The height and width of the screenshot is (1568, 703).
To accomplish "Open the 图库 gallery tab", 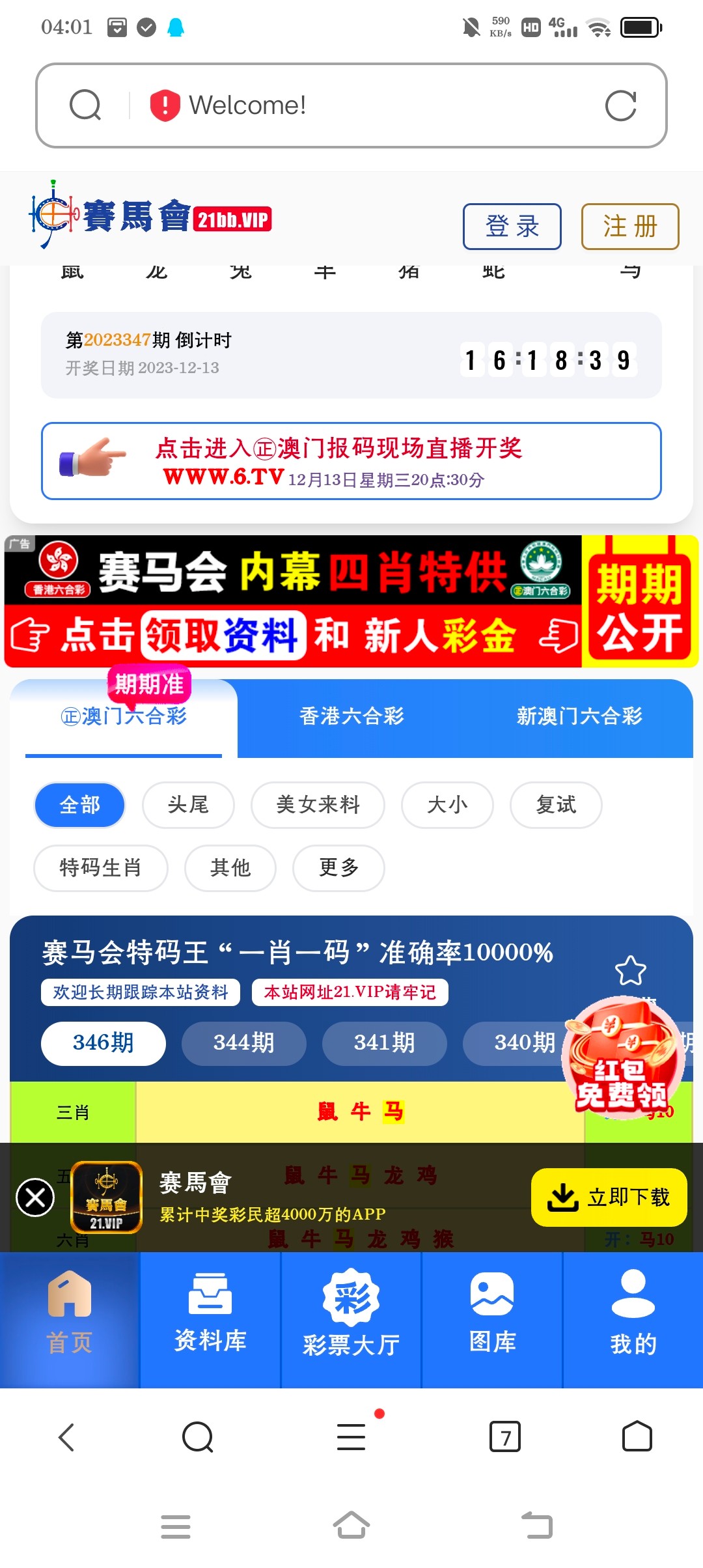I will pyautogui.click(x=492, y=1319).
